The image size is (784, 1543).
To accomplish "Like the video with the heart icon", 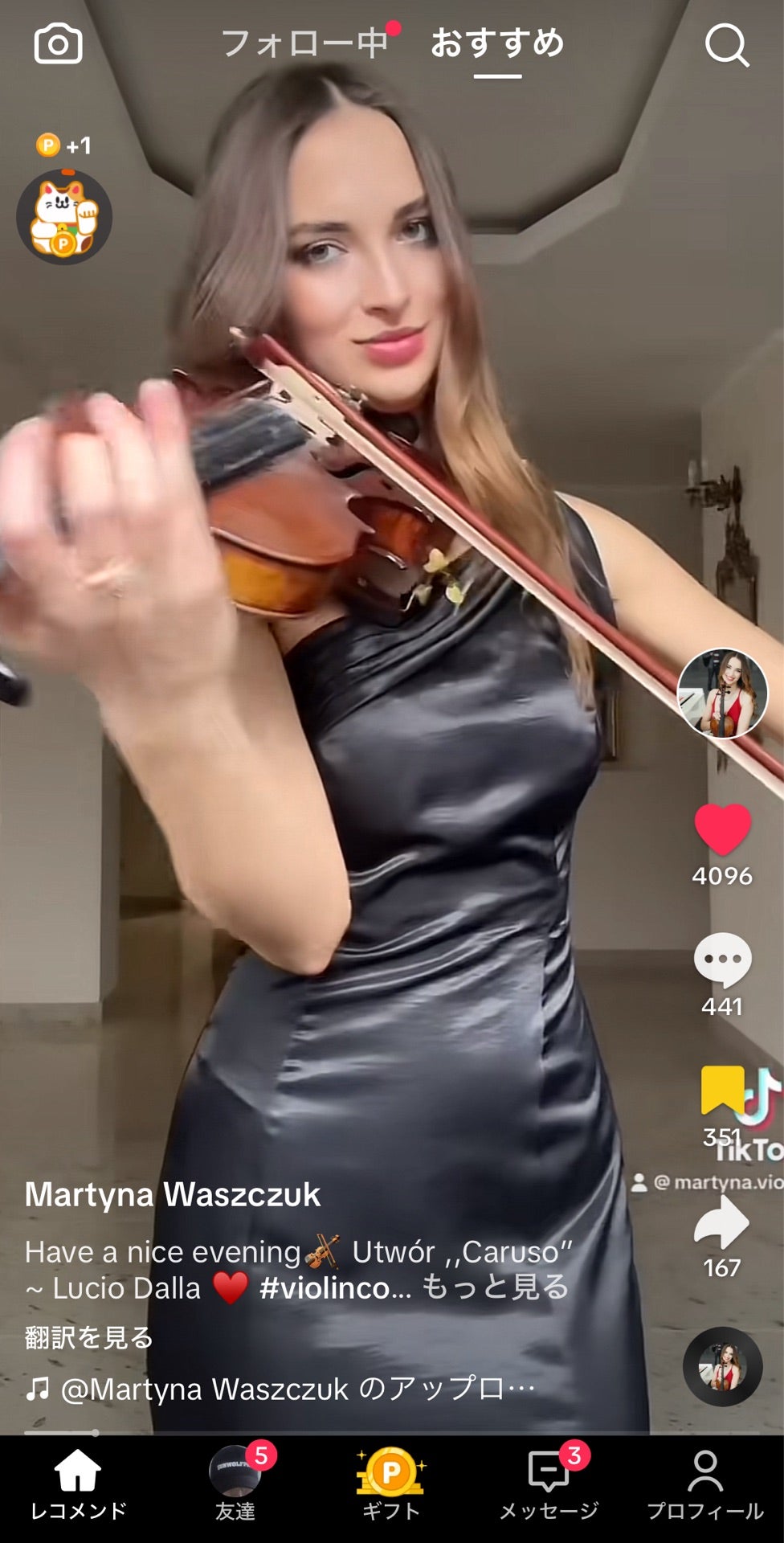I will click(722, 829).
